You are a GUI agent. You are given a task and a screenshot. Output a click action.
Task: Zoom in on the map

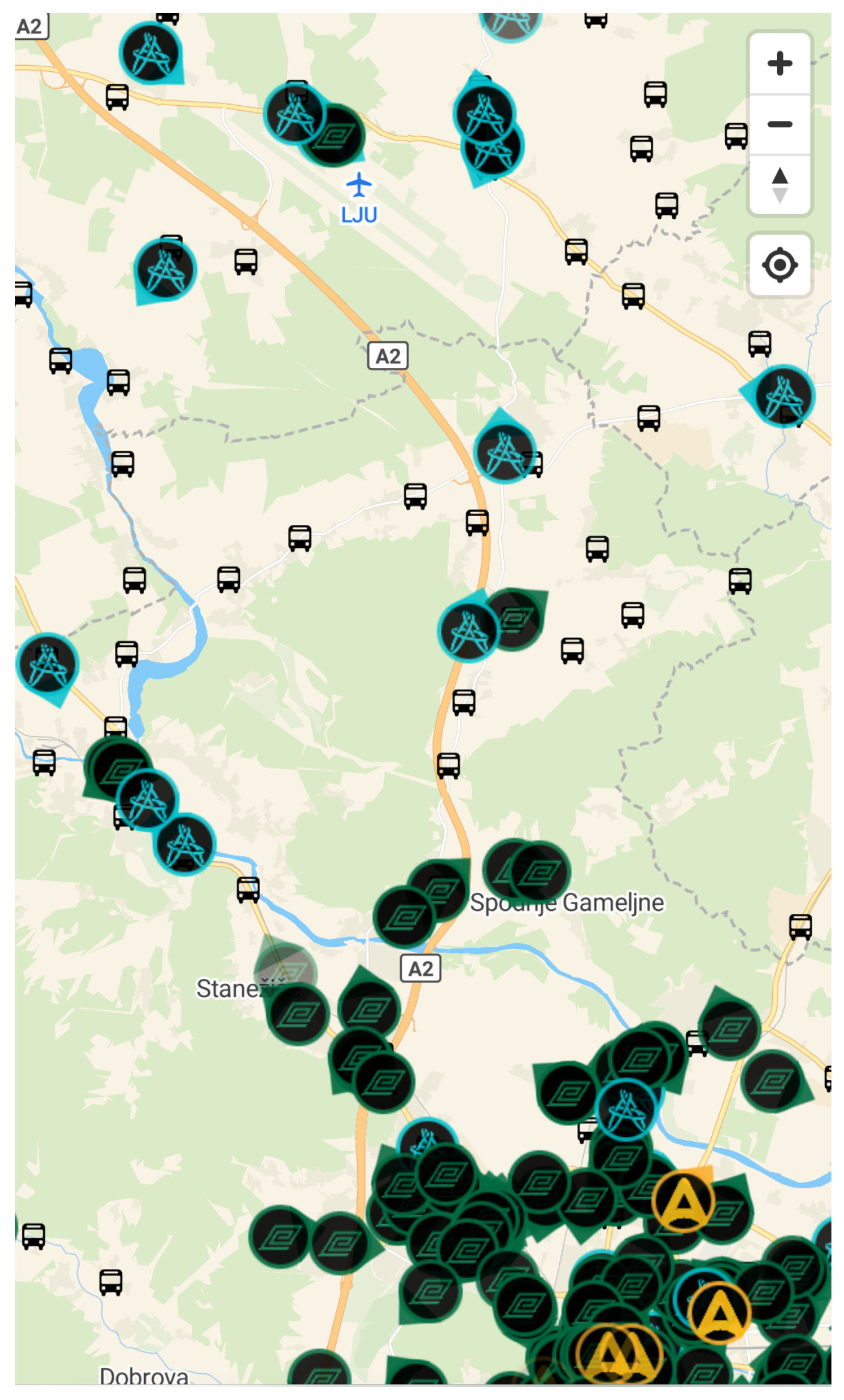[x=779, y=63]
